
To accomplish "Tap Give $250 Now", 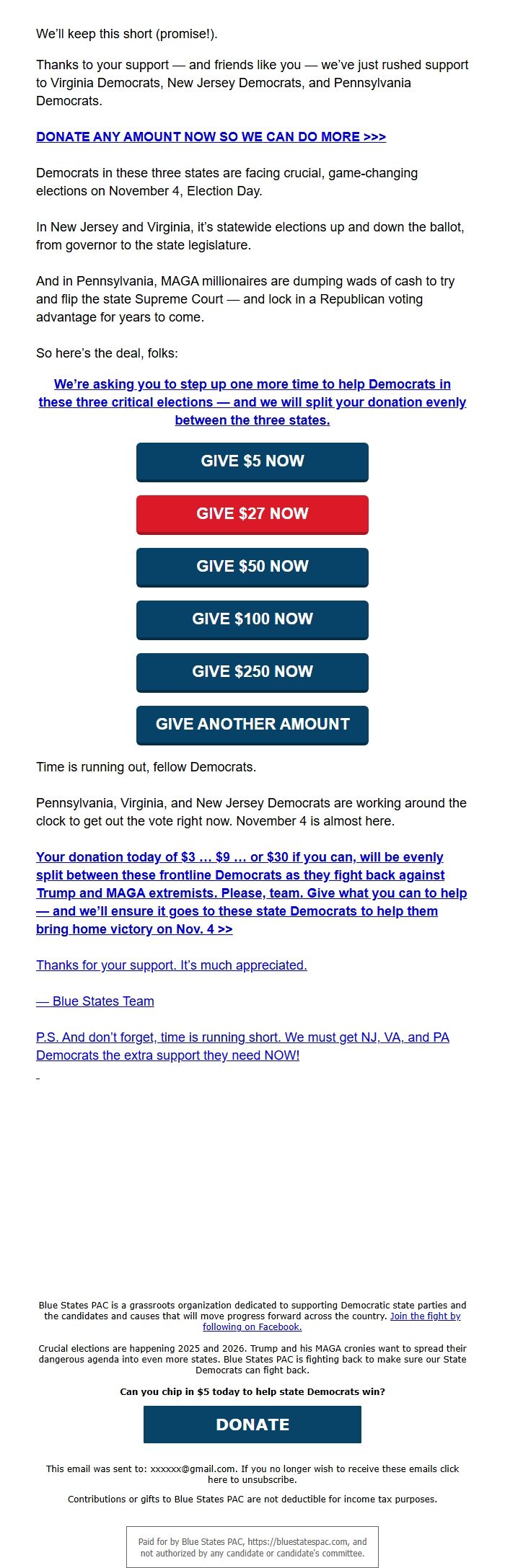I will pyautogui.click(x=252, y=672).
